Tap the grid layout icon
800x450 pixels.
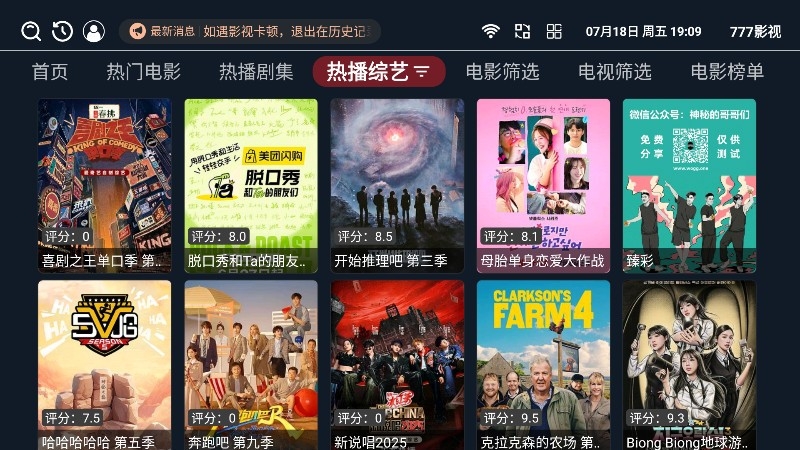click(x=554, y=31)
